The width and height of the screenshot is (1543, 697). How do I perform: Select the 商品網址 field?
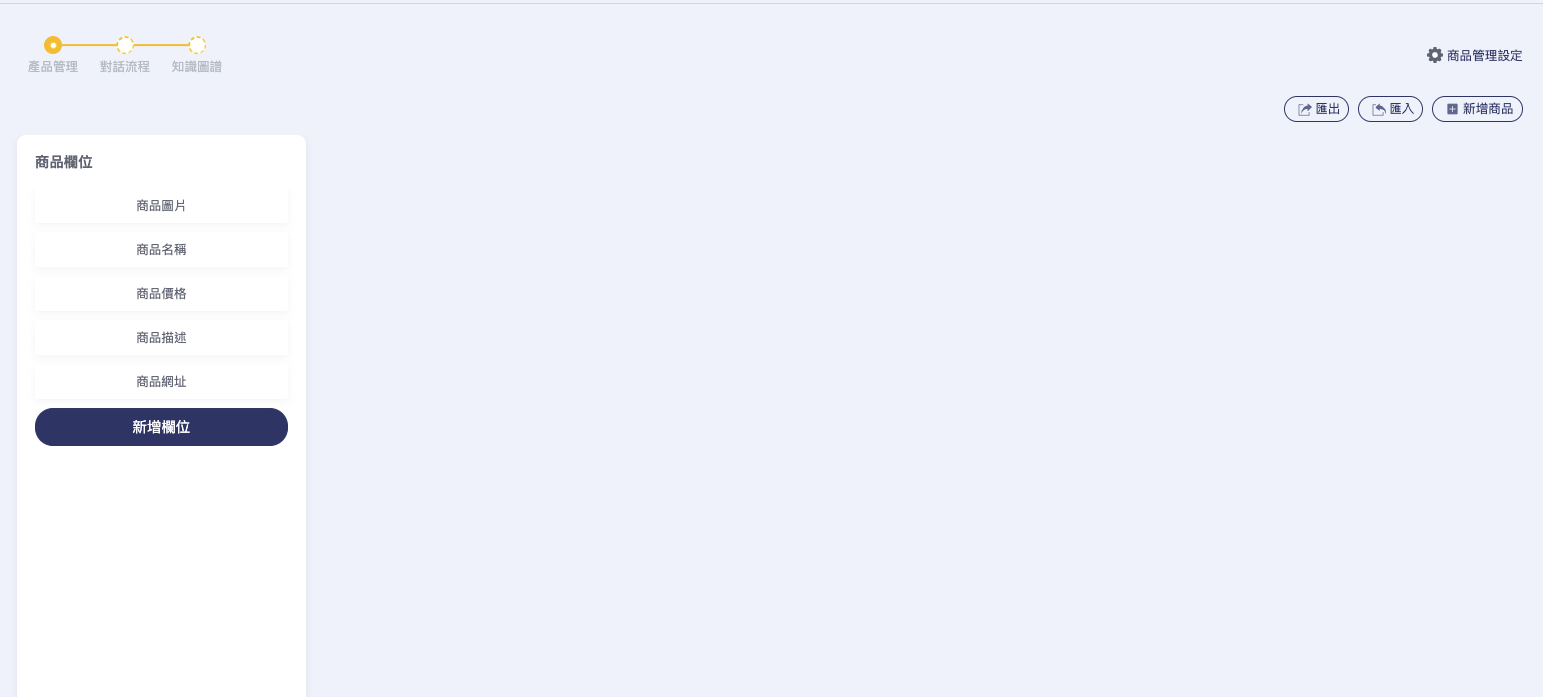pos(161,382)
